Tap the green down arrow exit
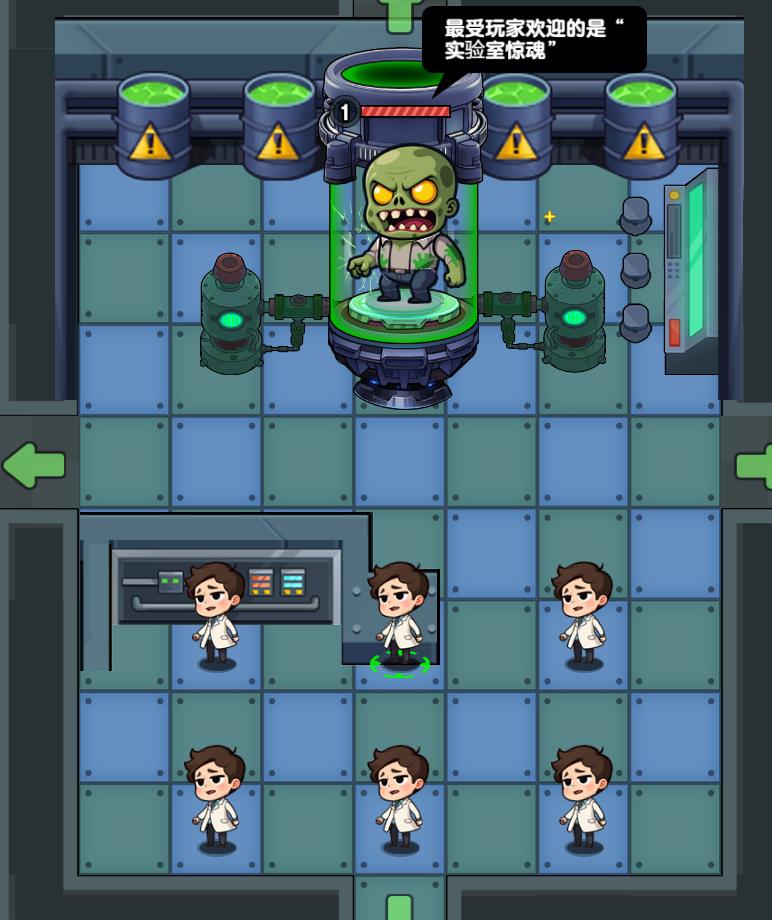Screen dimensions: 772x920 pos(399,905)
